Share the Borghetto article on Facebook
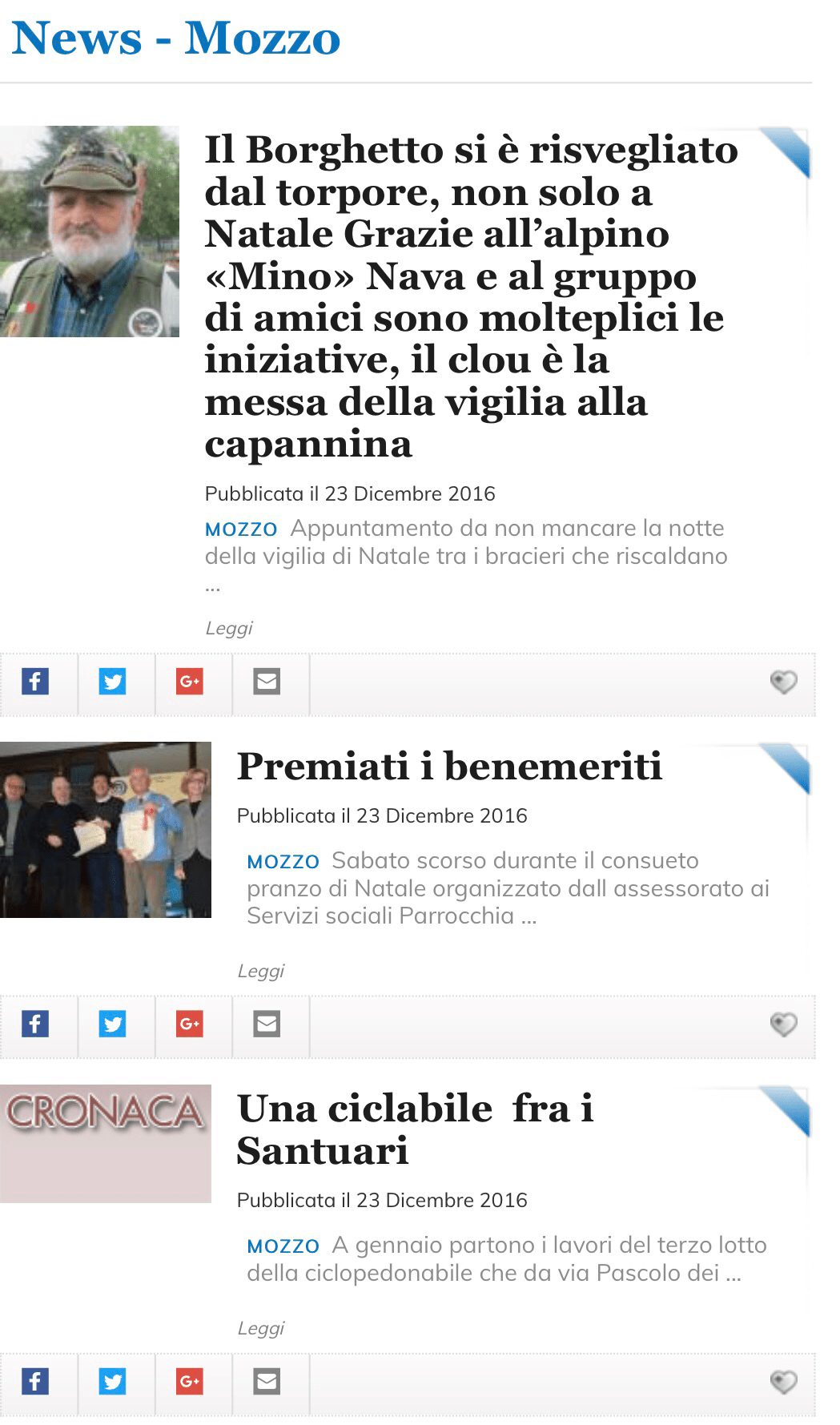 (x=35, y=682)
